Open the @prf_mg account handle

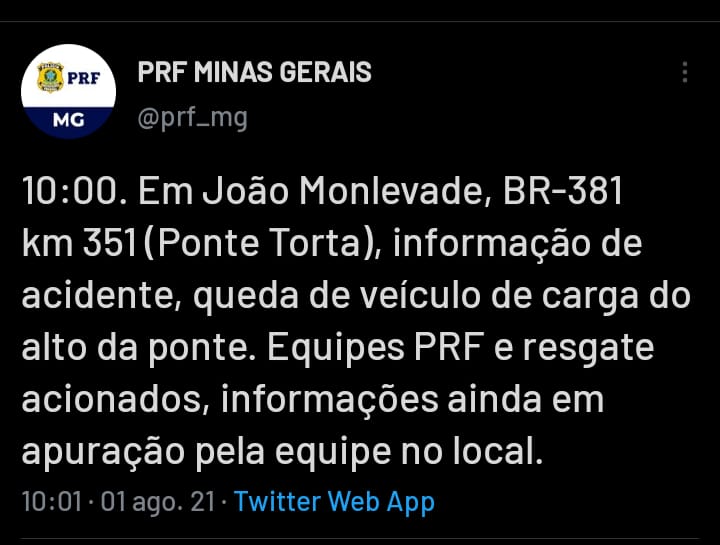(x=191, y=118)
